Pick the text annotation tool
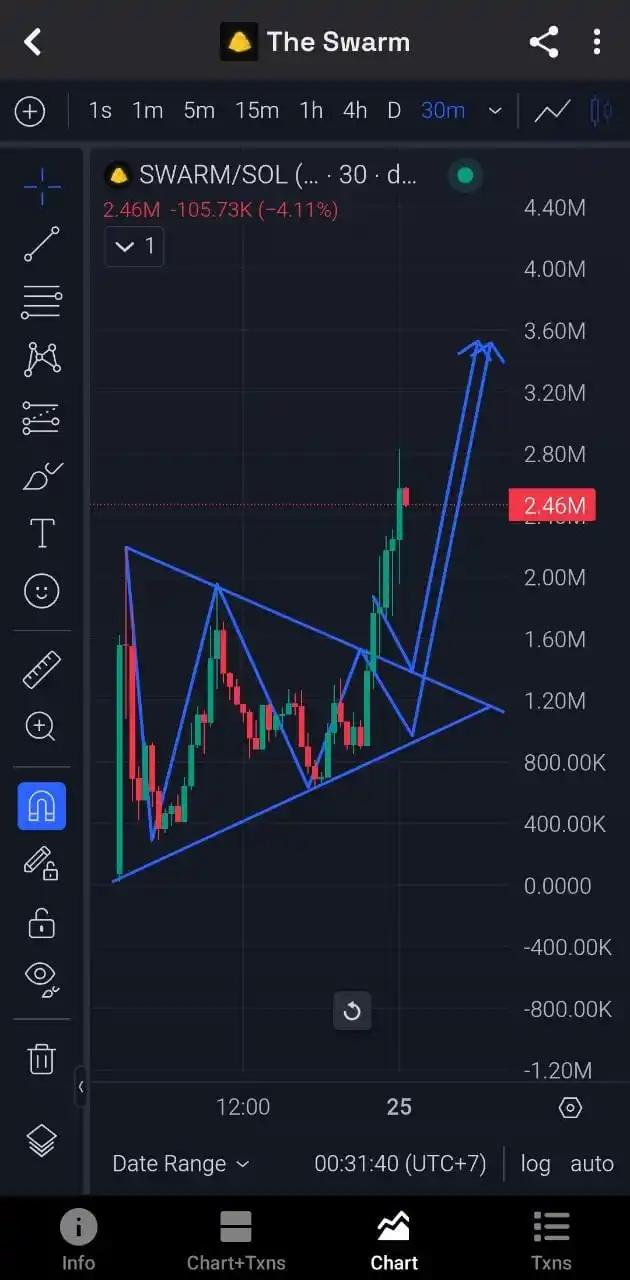630x1280 pixels. (41, 534)
